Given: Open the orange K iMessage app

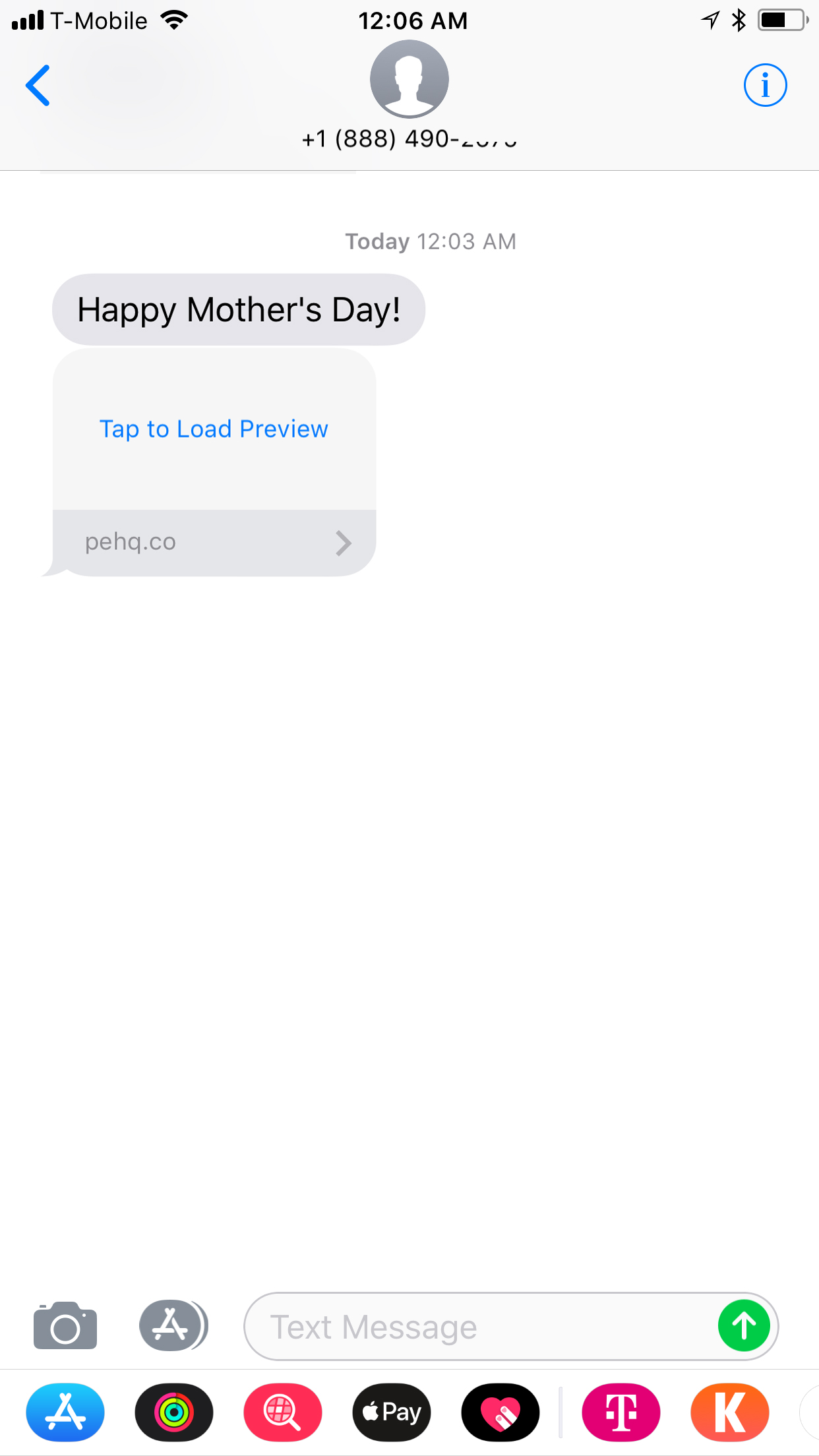Looking at the screenshot, I should pyautogui.click(x=730, y=1412).
